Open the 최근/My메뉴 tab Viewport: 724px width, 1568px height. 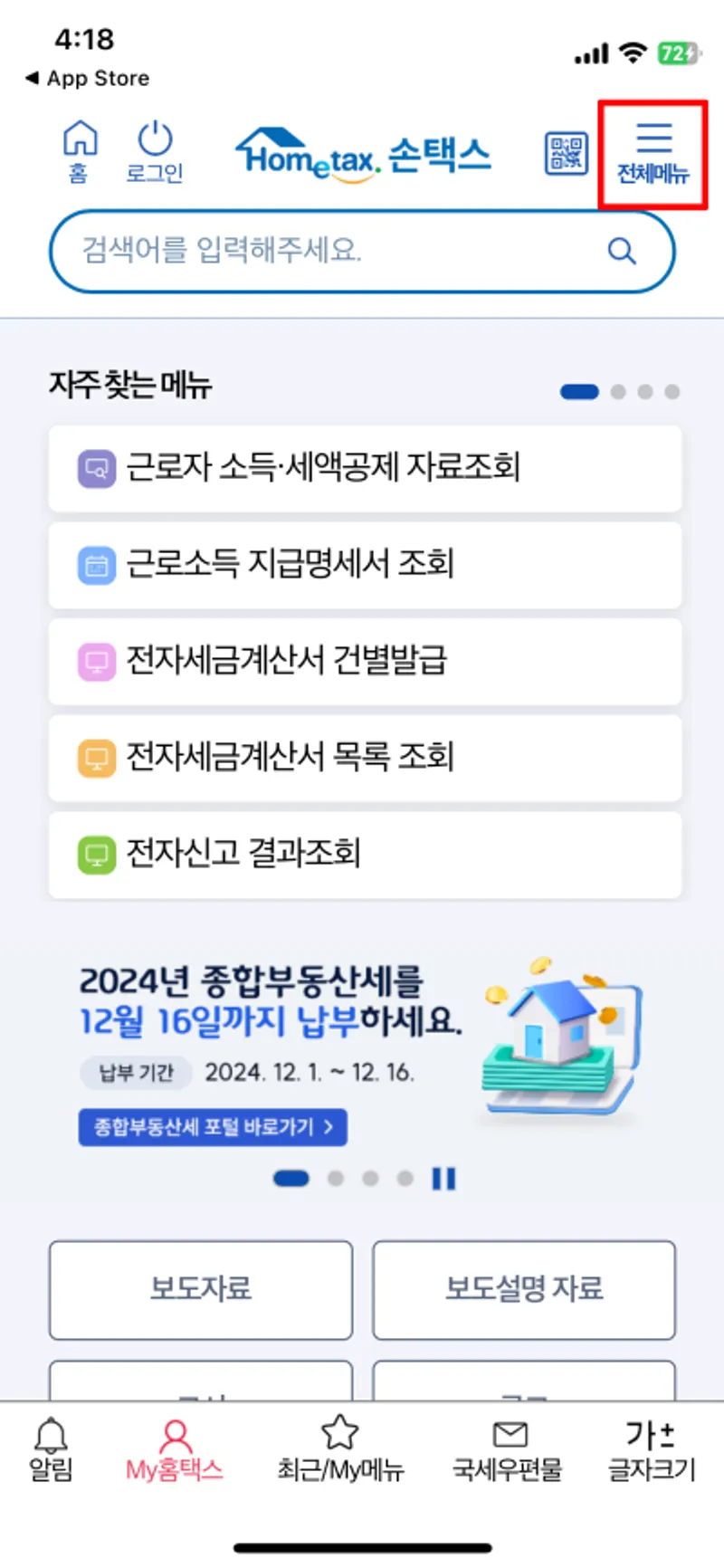339,1449
